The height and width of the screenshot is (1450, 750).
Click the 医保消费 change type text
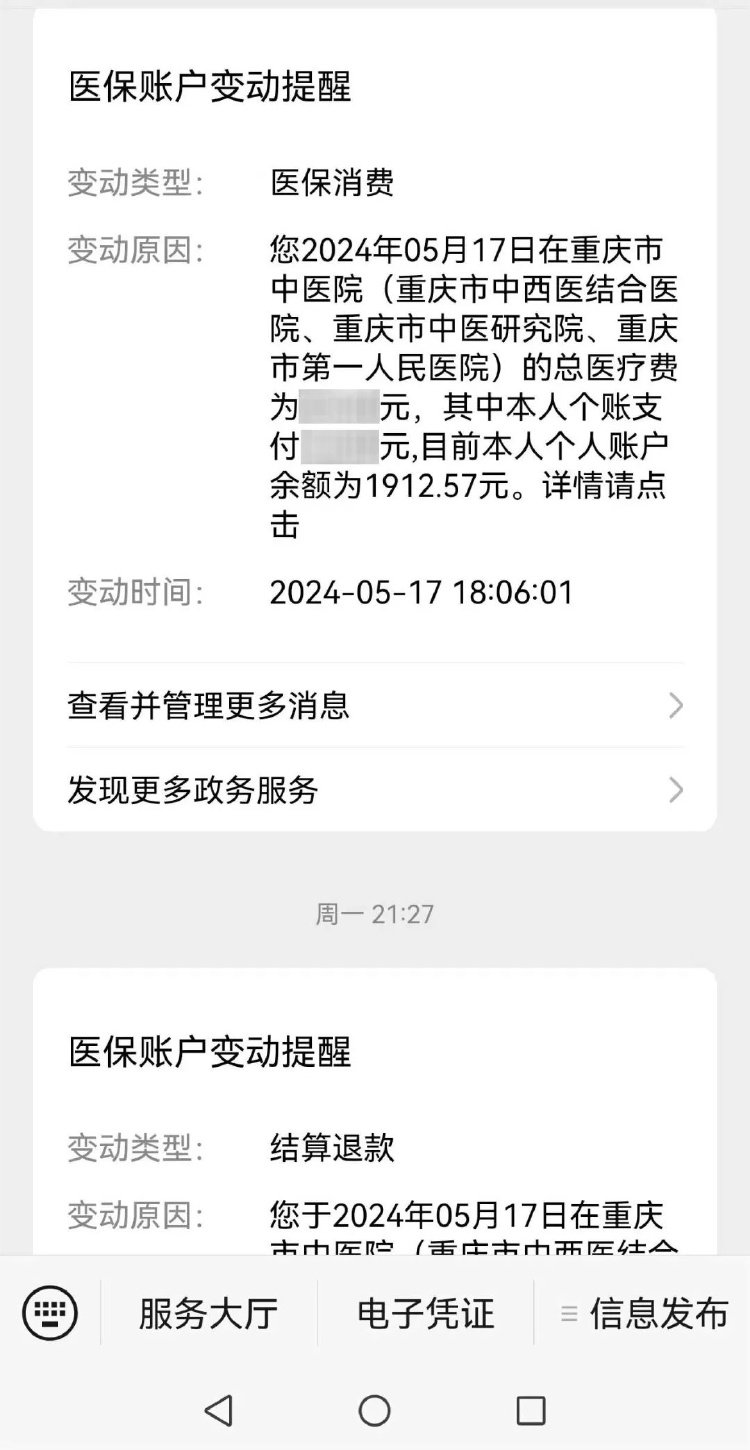[x=319, y=180]
